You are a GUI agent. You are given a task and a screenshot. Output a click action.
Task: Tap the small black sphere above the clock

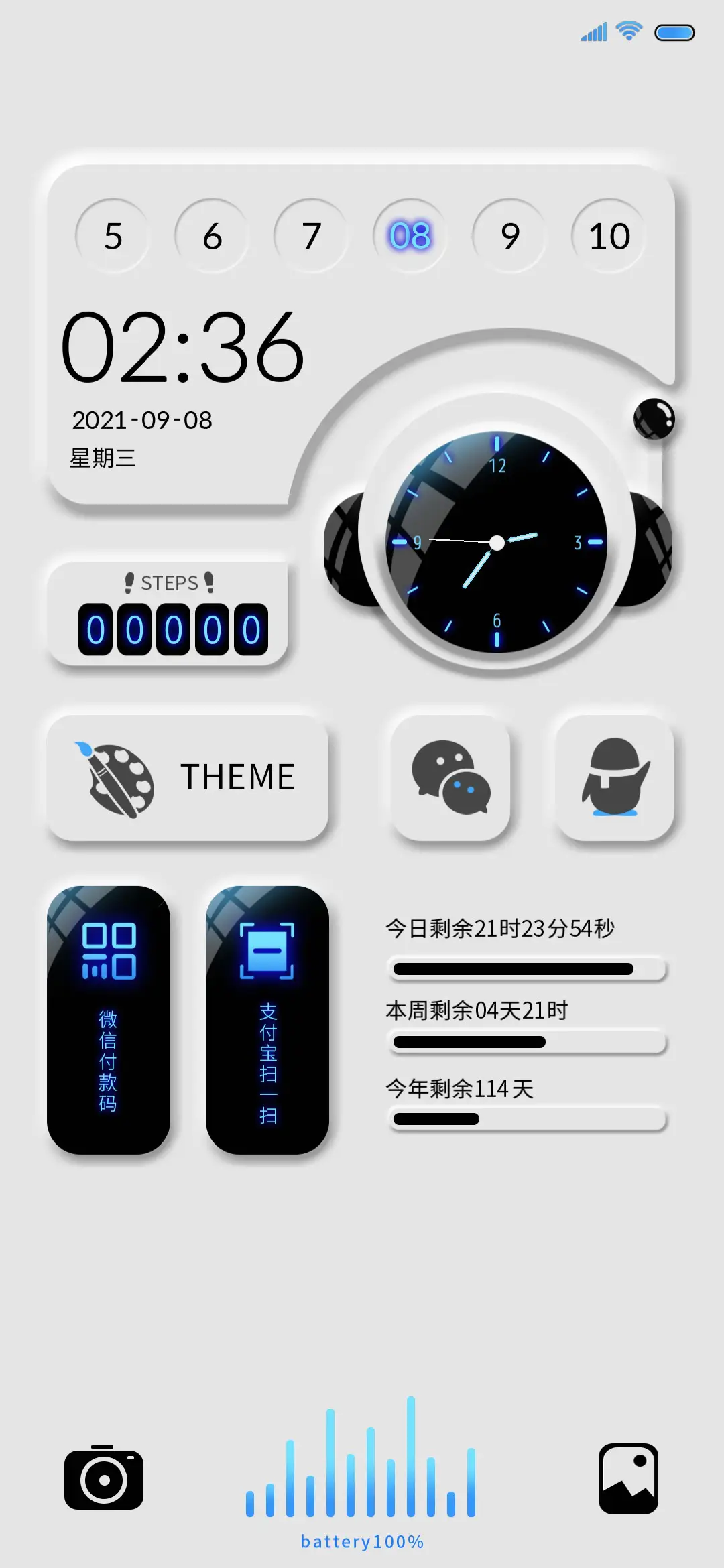click(654, 420)
